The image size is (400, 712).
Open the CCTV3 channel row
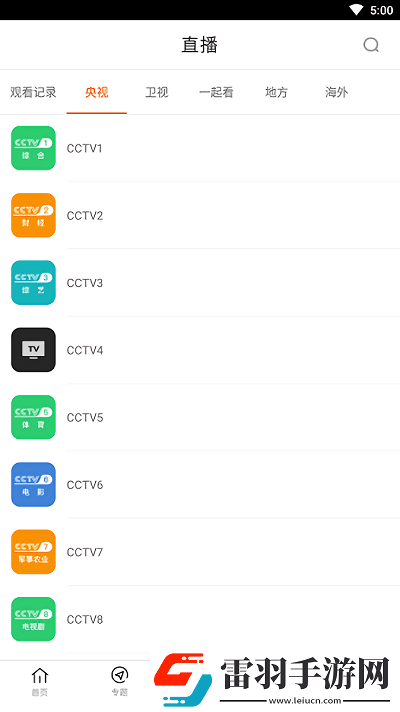coord(200,282)
